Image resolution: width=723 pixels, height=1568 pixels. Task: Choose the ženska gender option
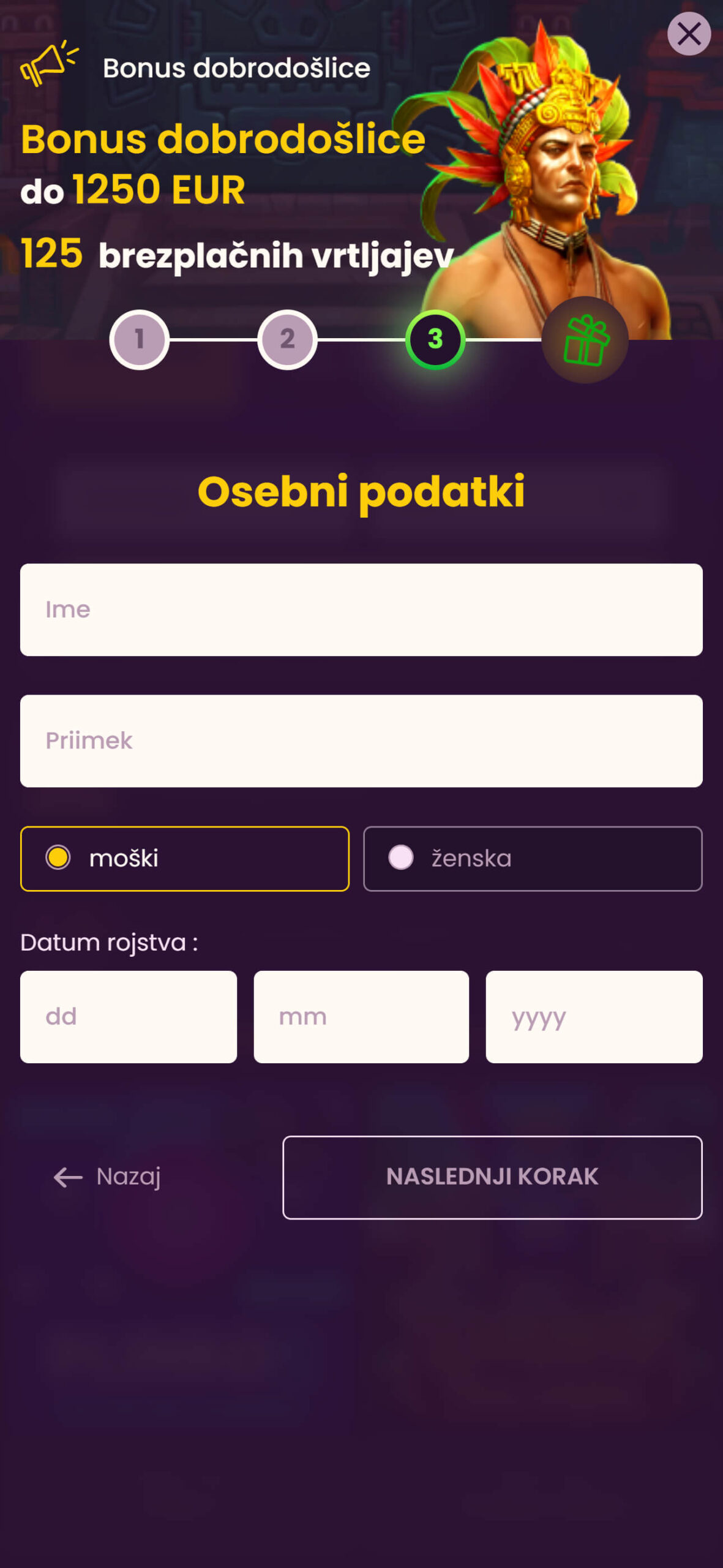click(x=533, y=858)
